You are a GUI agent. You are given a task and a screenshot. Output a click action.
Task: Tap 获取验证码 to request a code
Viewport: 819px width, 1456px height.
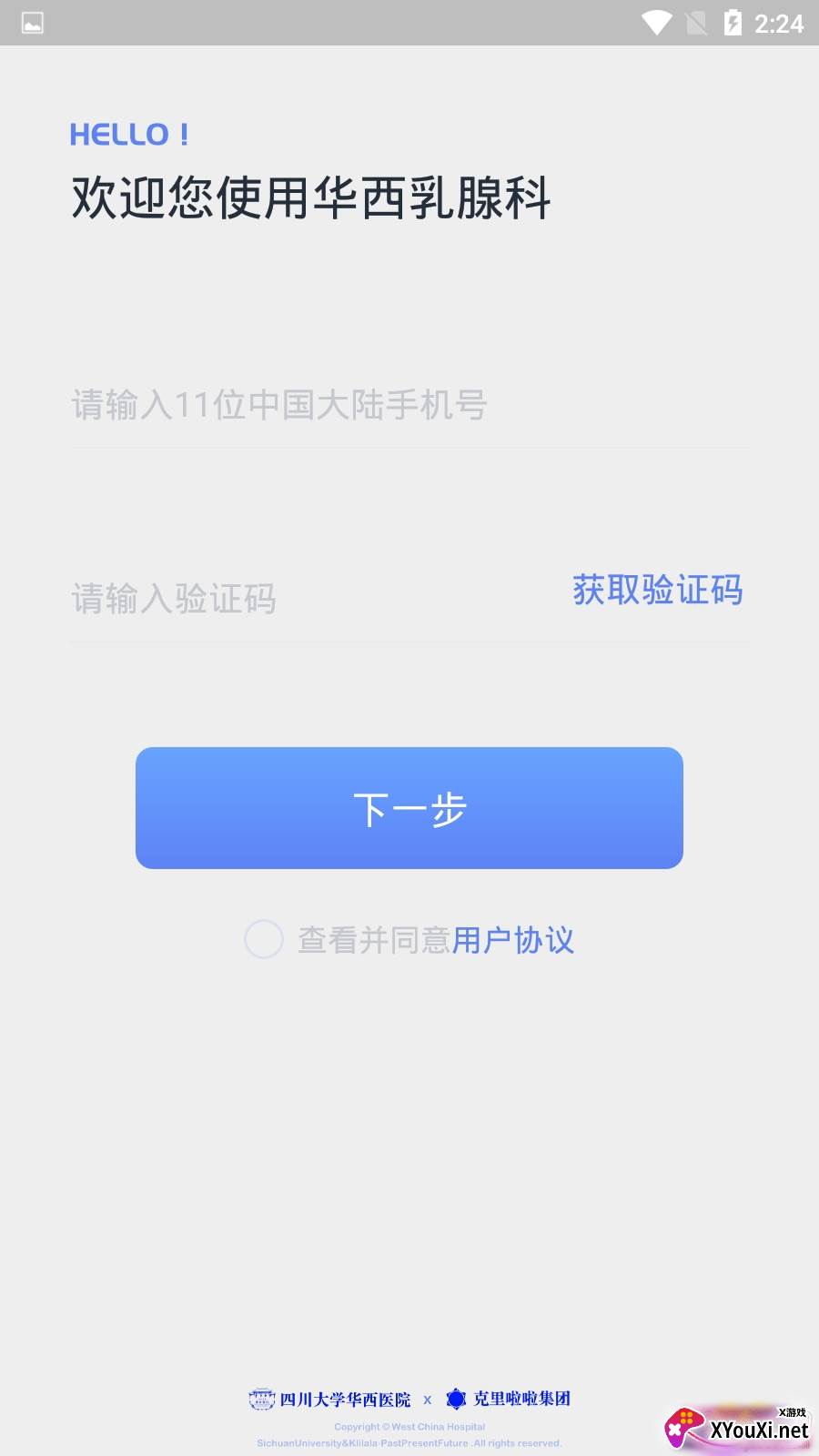point(657,591)
